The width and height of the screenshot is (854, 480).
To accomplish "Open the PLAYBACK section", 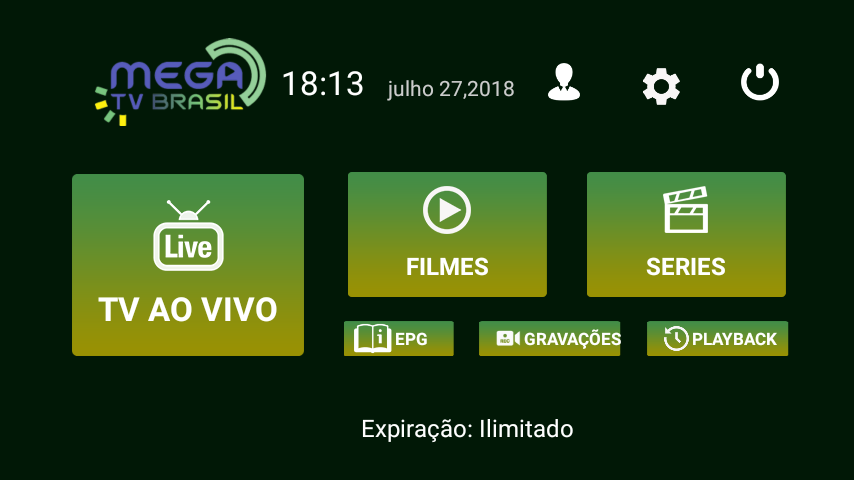I will tap(717, 338).
